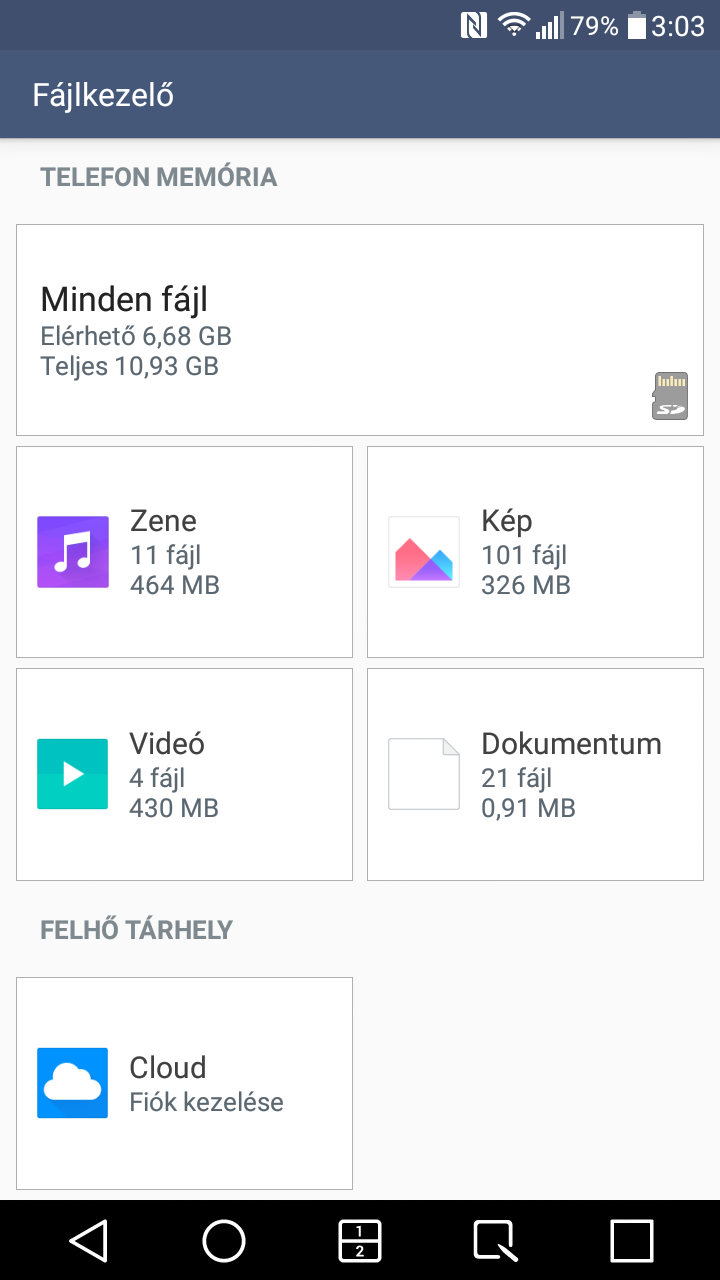This screenshot has height=1280, width=720.
Task: Open the Minden fájl storage card
Action: (x=360, y=330)
